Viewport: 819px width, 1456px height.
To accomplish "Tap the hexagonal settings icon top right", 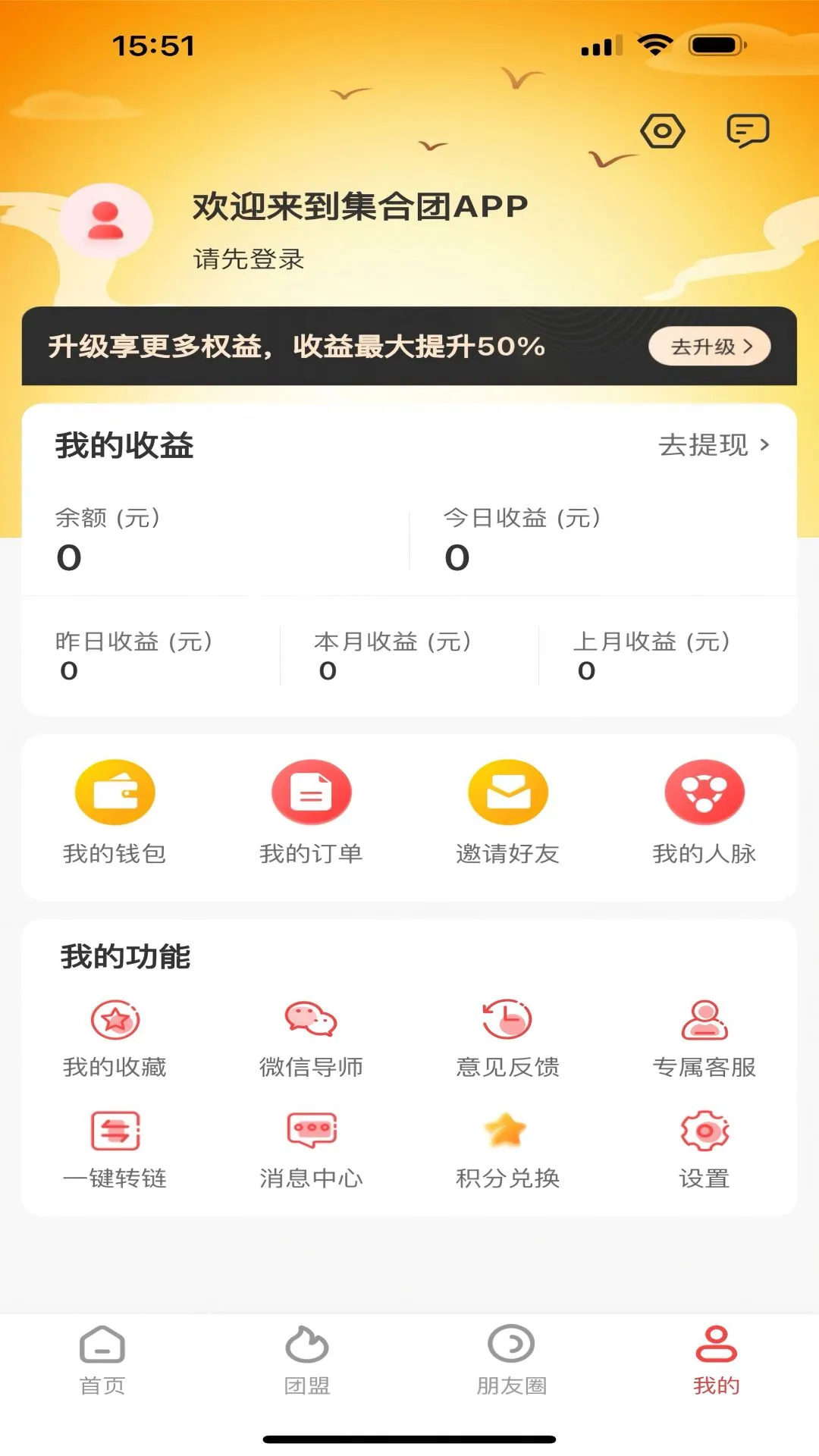I will 663,130.
